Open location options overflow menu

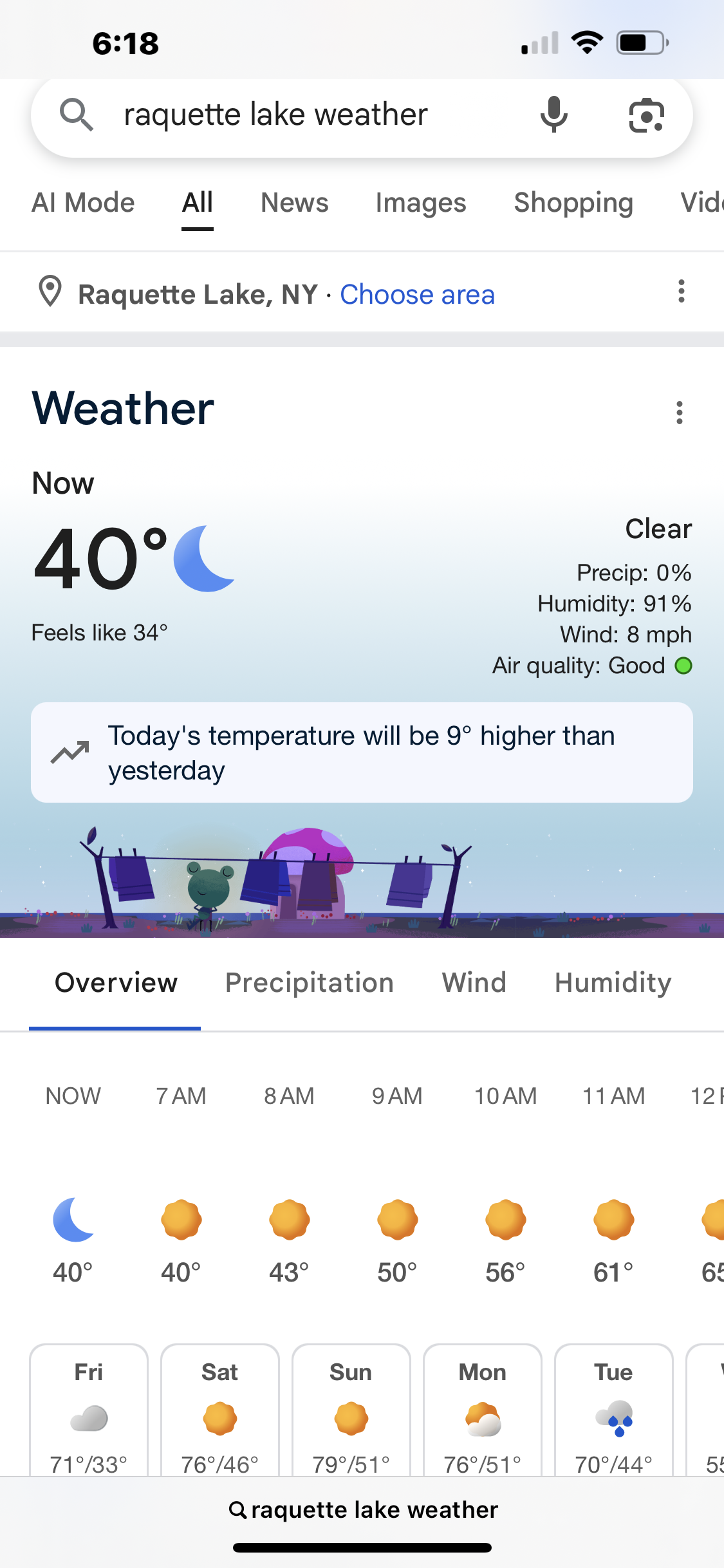pos(681,292)
